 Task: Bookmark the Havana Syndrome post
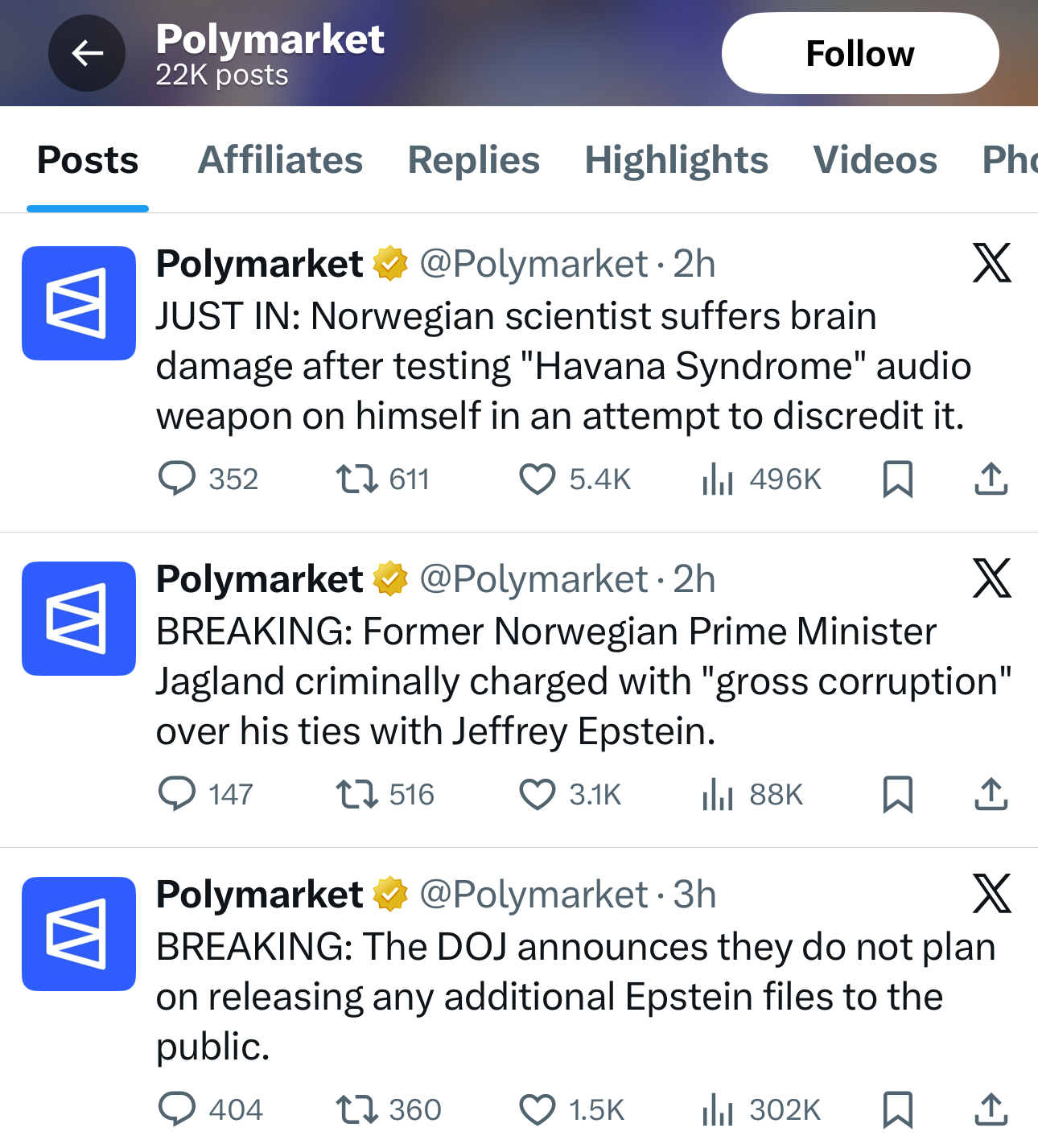[897, 479]
